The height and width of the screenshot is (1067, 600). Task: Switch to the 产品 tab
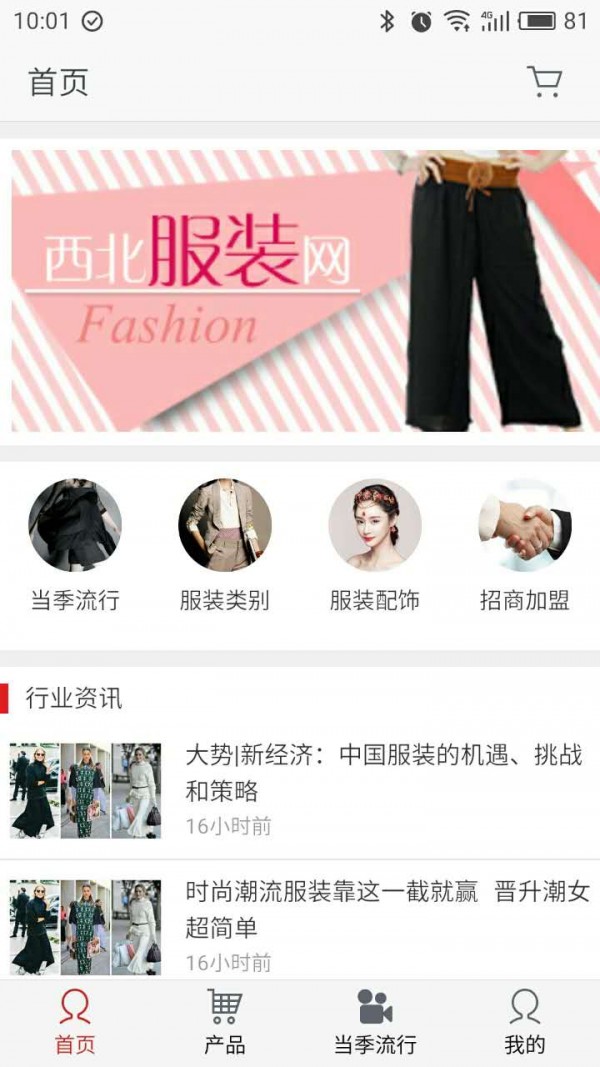click(x=225, y=1022)
